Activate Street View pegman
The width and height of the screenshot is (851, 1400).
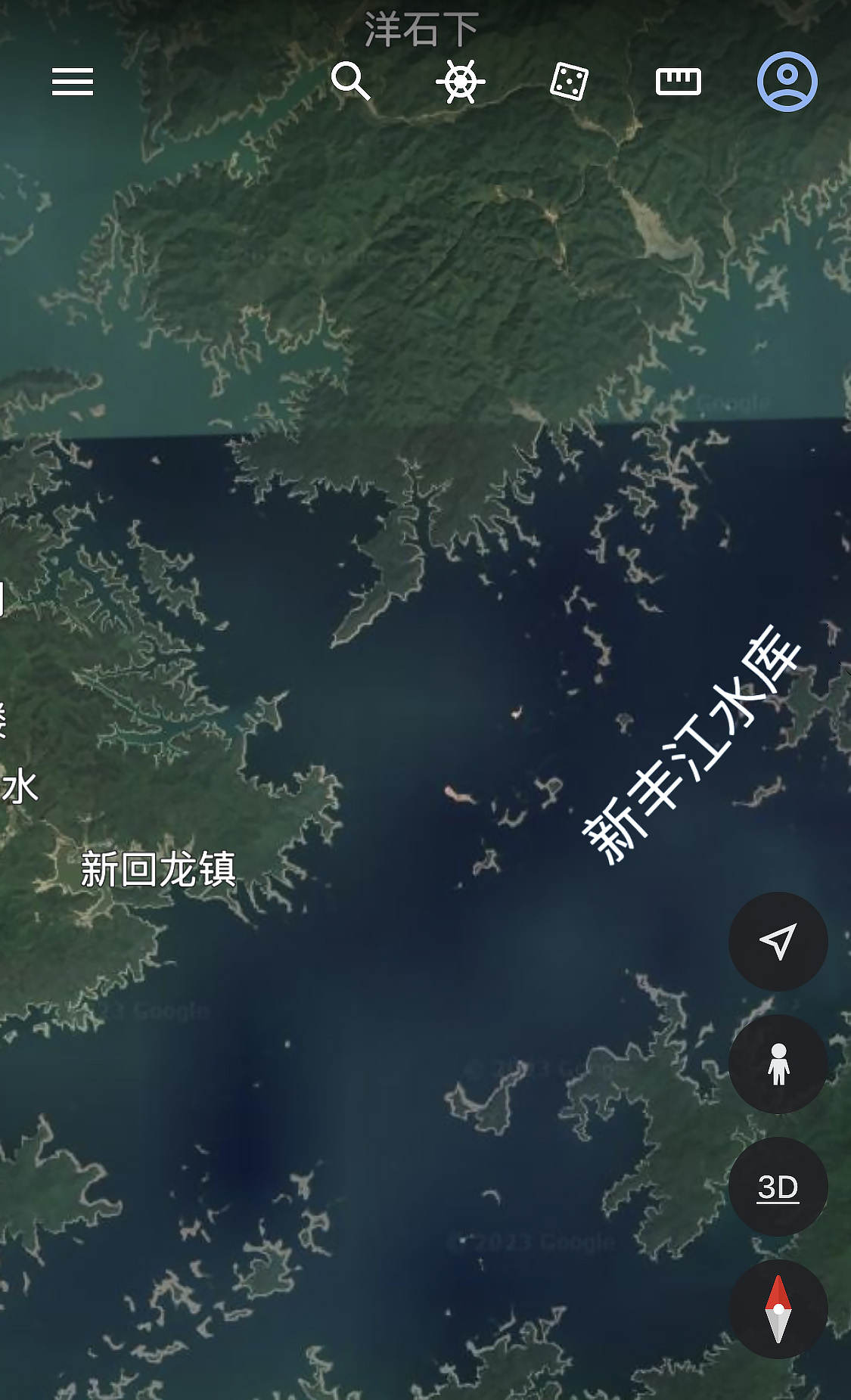tap(778, 1063)
